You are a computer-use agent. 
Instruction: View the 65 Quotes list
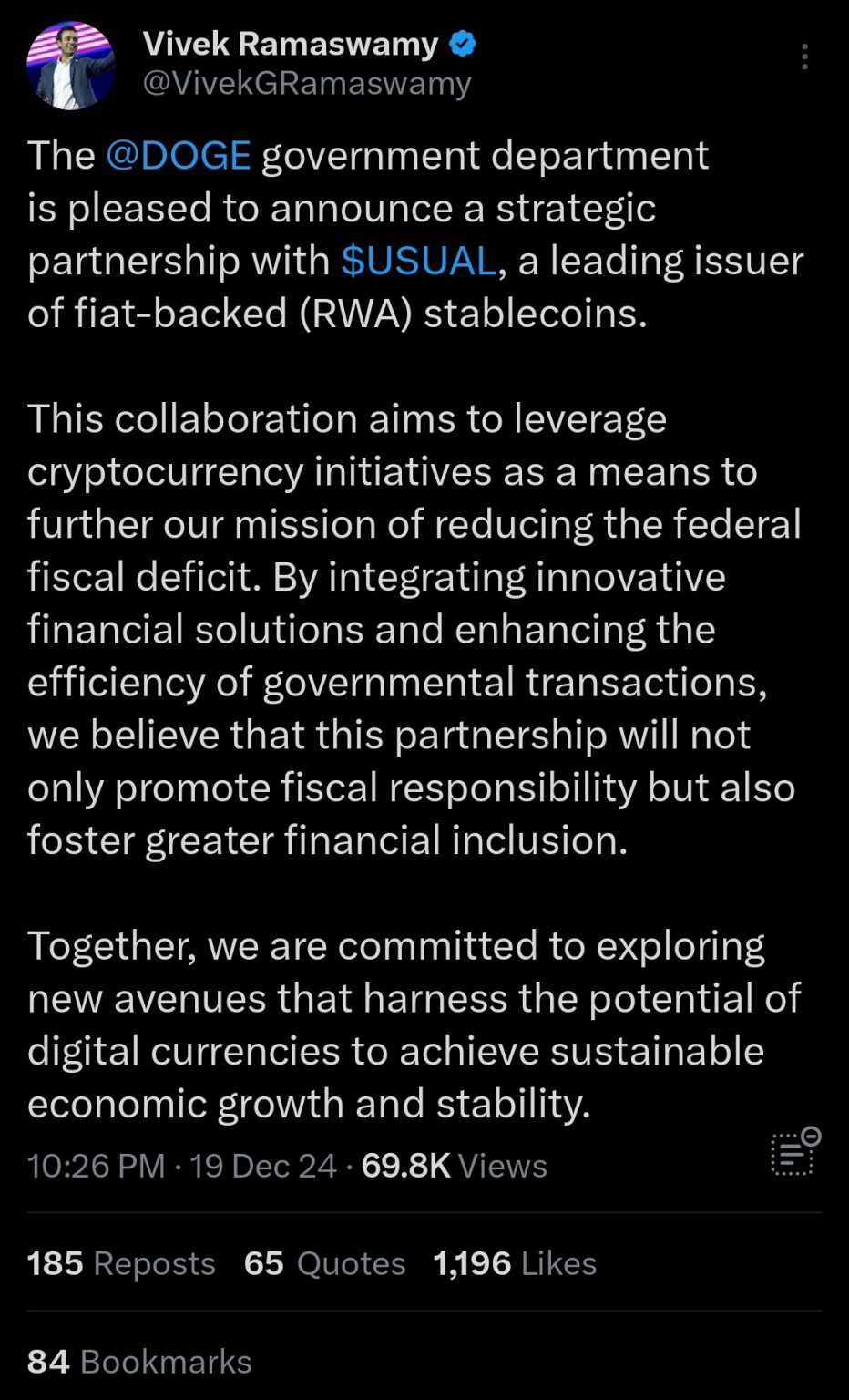324,1264
